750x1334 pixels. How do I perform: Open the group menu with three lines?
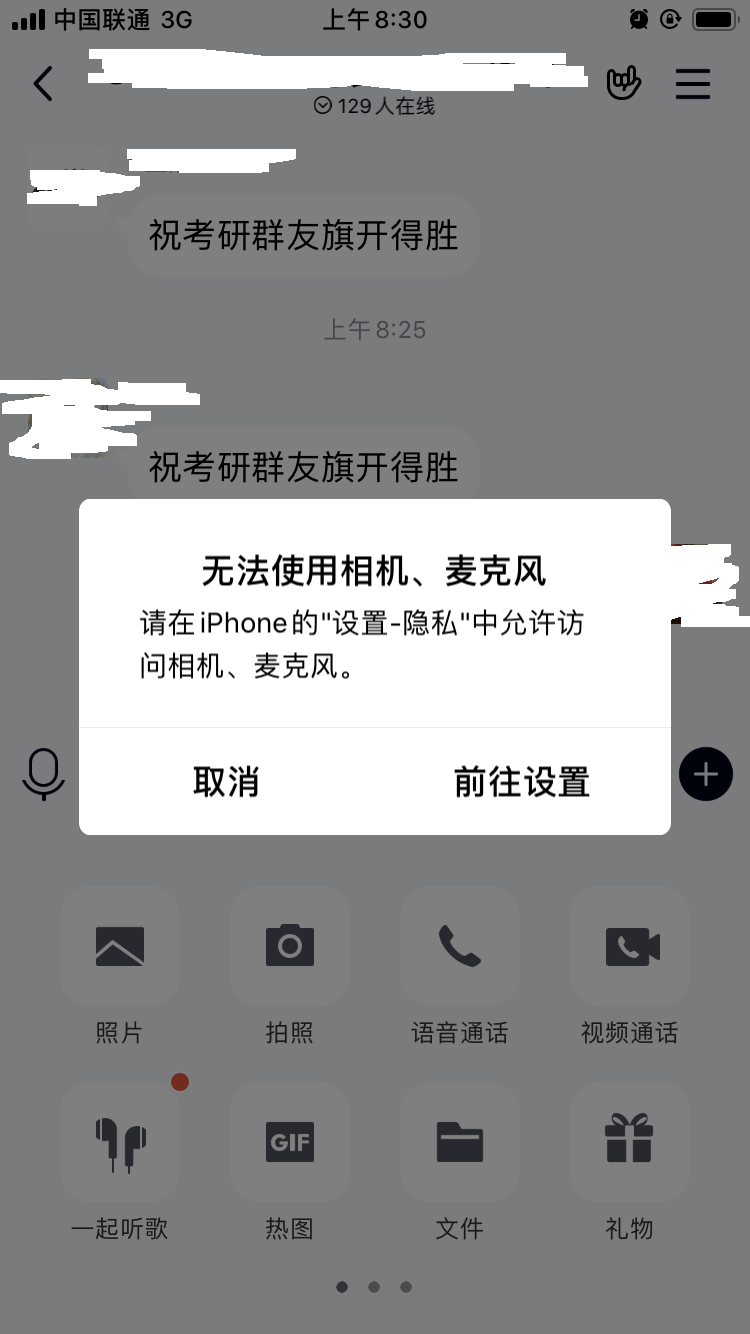(x=692, y=84)
